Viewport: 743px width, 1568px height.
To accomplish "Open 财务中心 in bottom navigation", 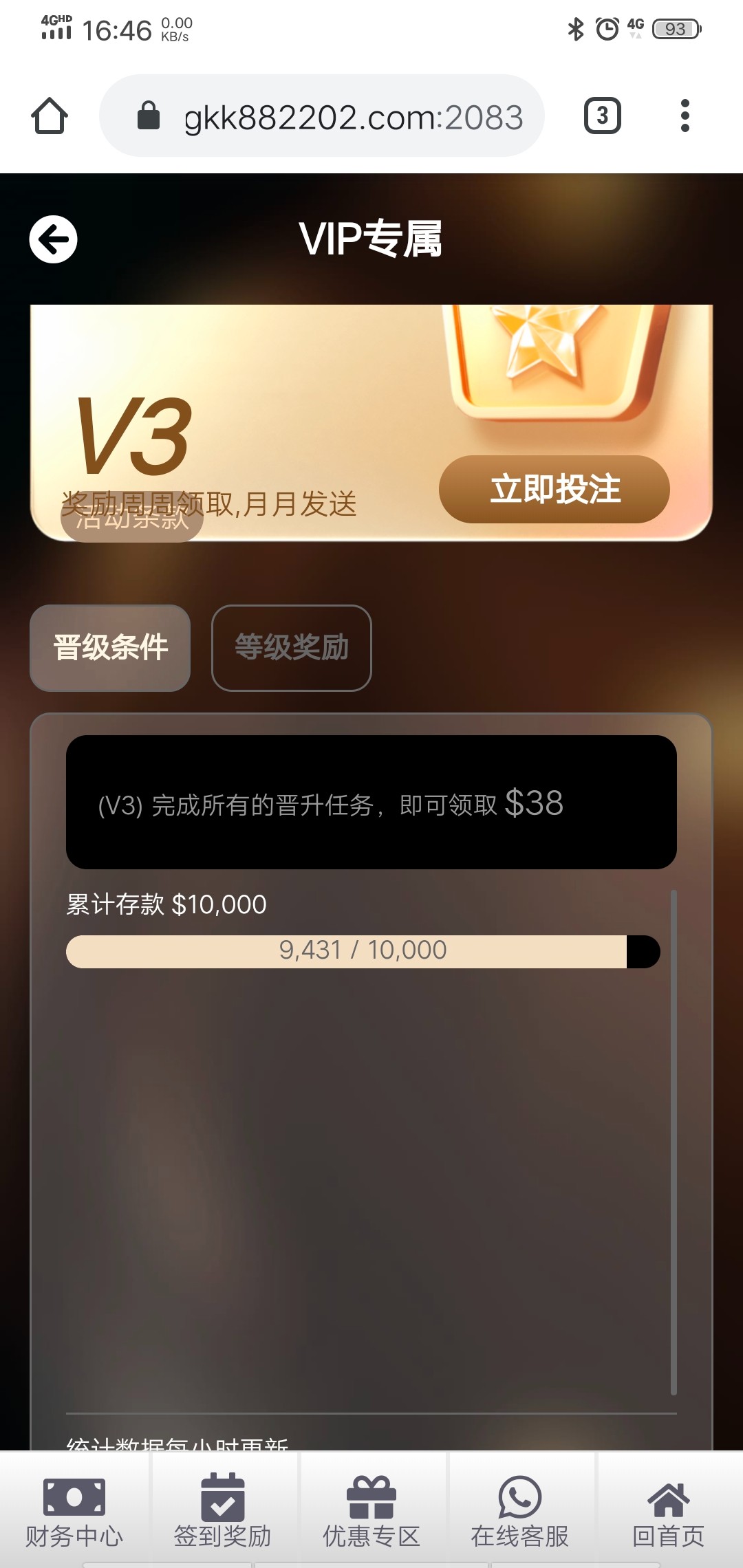I will coord(74,1510).
